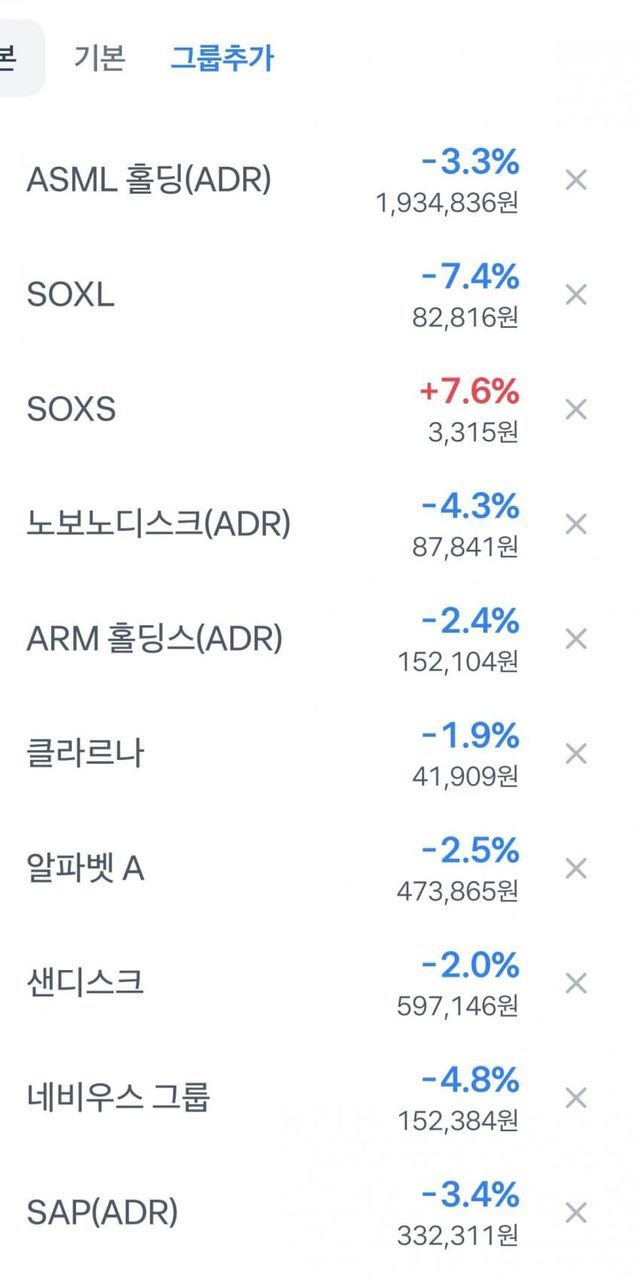This screenshot has width=640, height=1280.
Task: Remove ASML 홀딩(ADR) from the watchlist
Action: pyautogui.click(x=576, y=180)
